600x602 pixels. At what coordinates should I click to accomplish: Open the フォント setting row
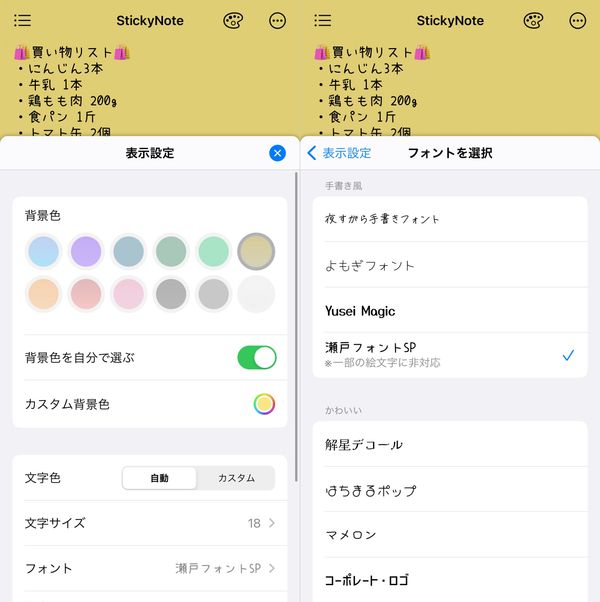click(x=150, y=568)
